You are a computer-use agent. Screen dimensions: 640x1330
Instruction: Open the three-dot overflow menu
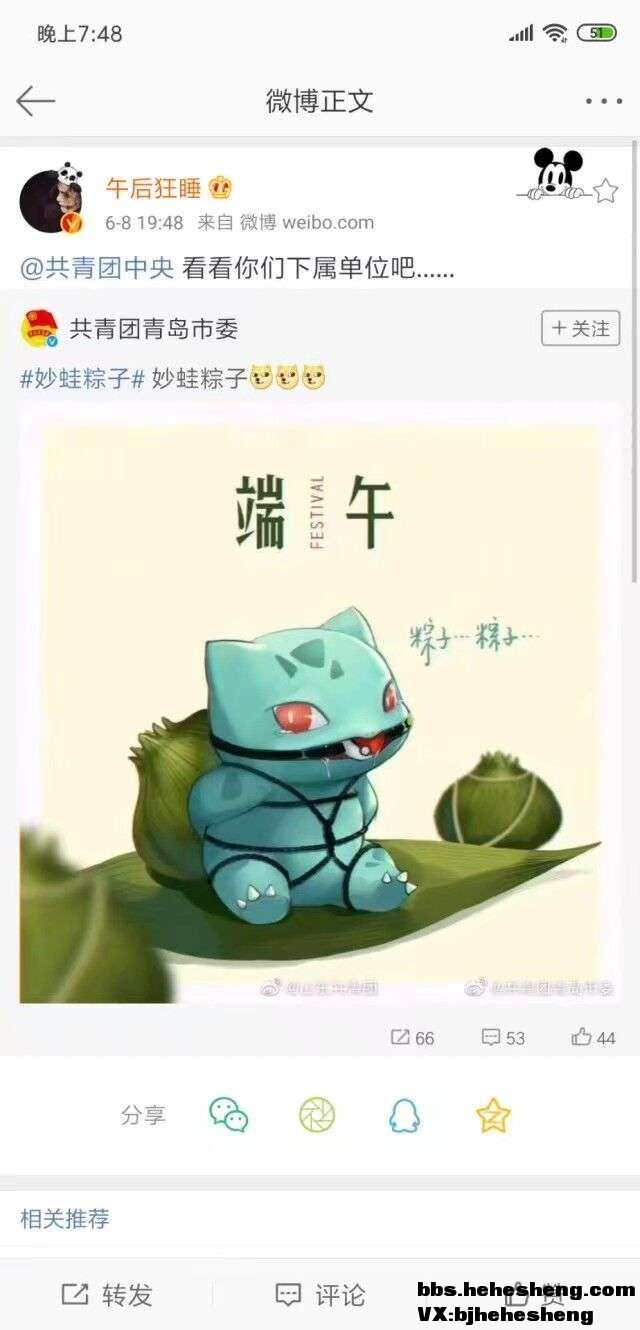pos(603,101)
